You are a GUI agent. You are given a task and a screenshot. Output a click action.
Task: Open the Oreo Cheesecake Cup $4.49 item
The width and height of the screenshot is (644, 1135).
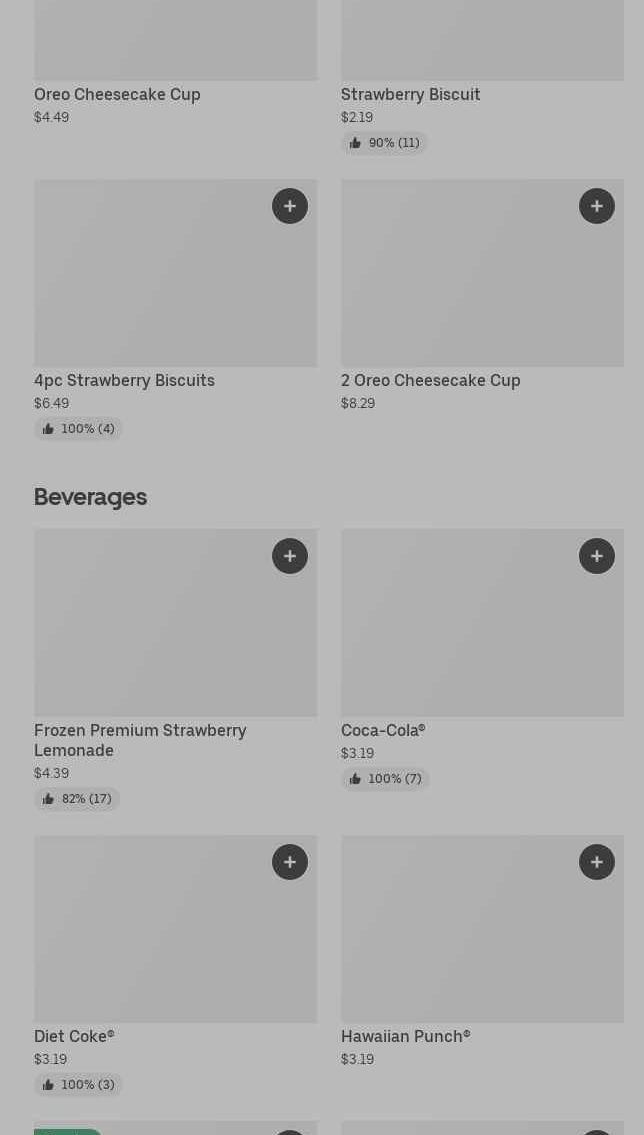click(x=175, y=64)
